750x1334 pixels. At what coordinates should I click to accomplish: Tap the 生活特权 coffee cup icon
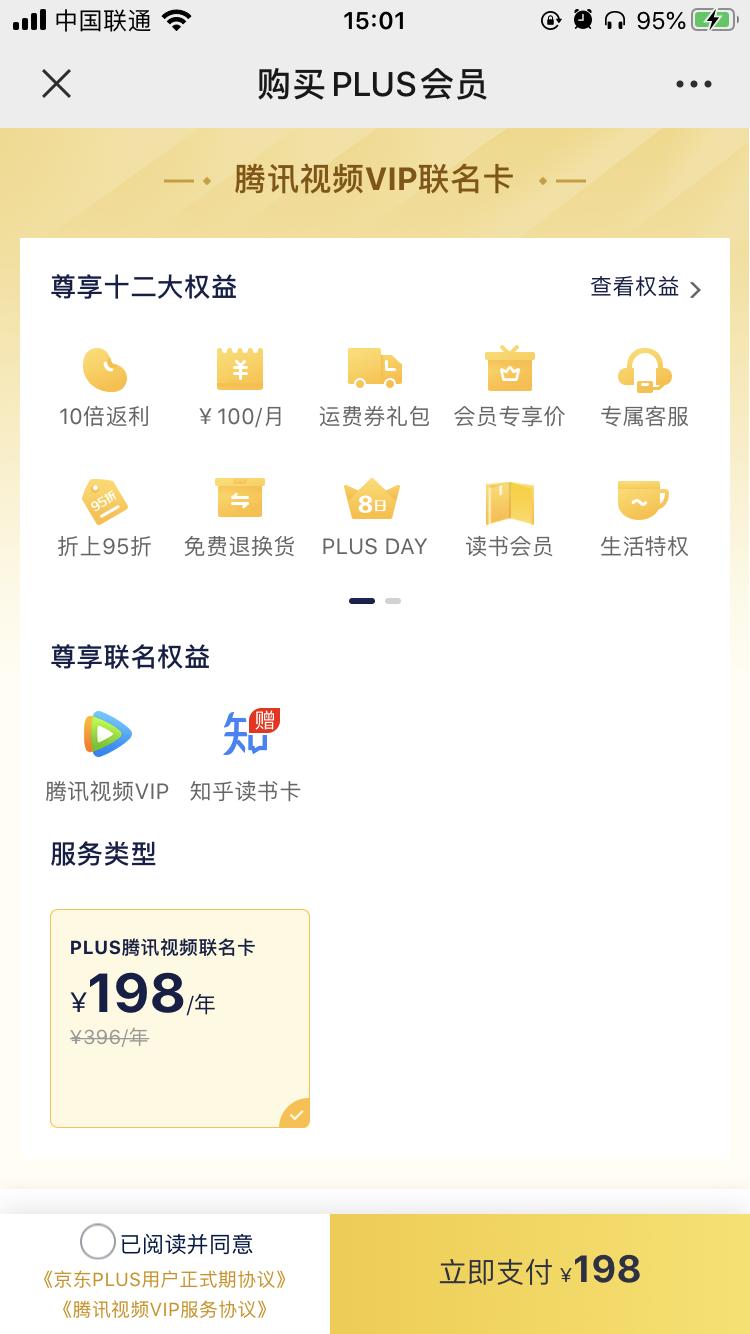pyautogui.click(x=645, y=497)
